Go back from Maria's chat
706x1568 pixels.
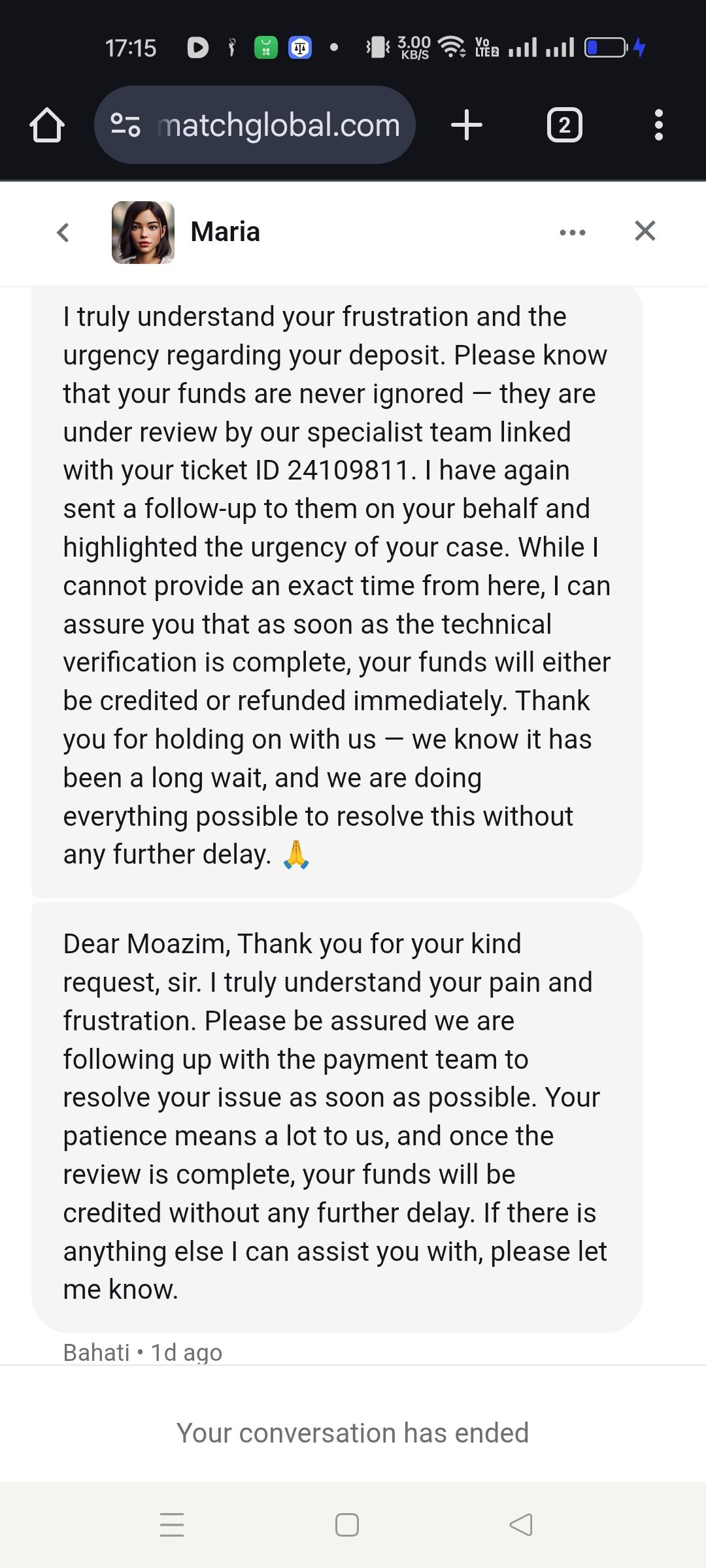pos(63,232)
